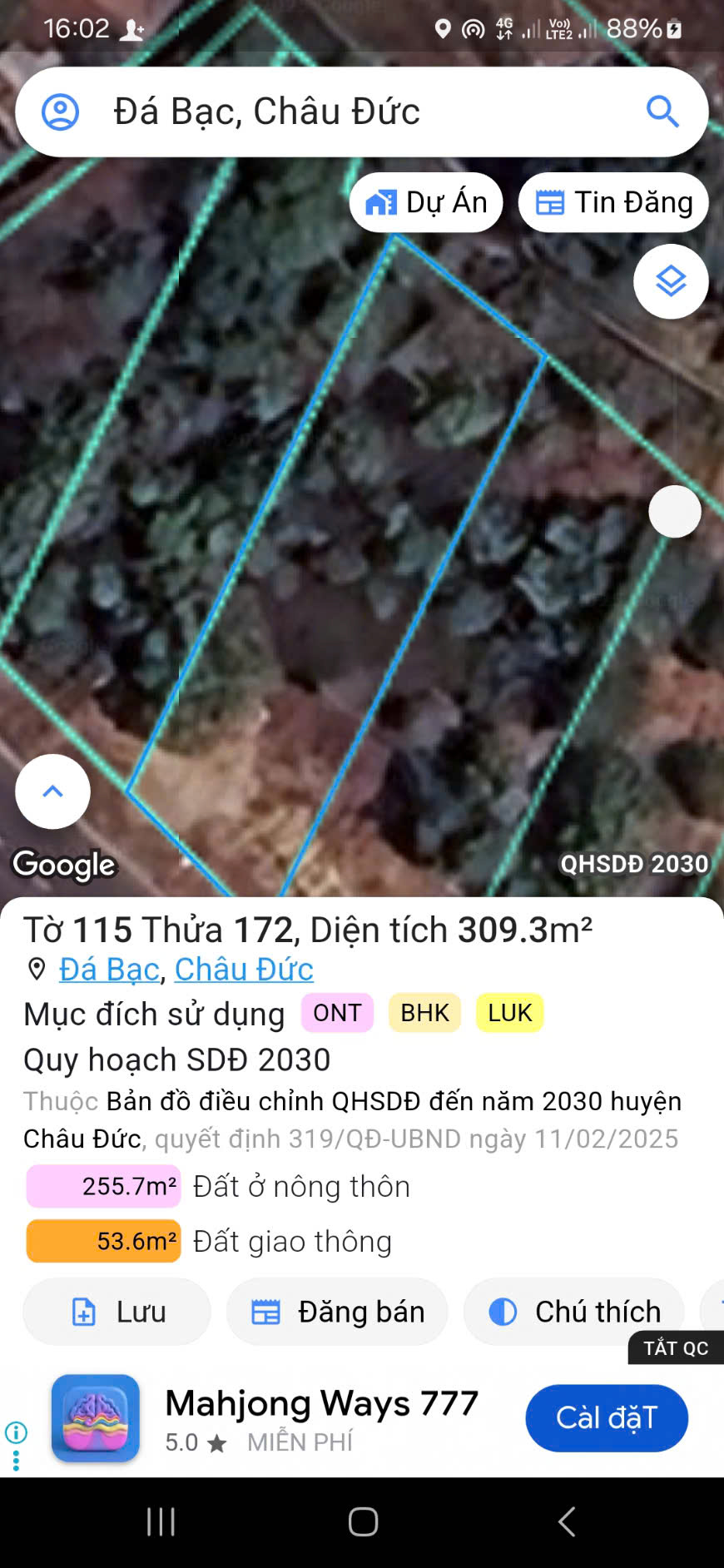
Task: Open the map layers button
Action: click(x=671, y=281)
